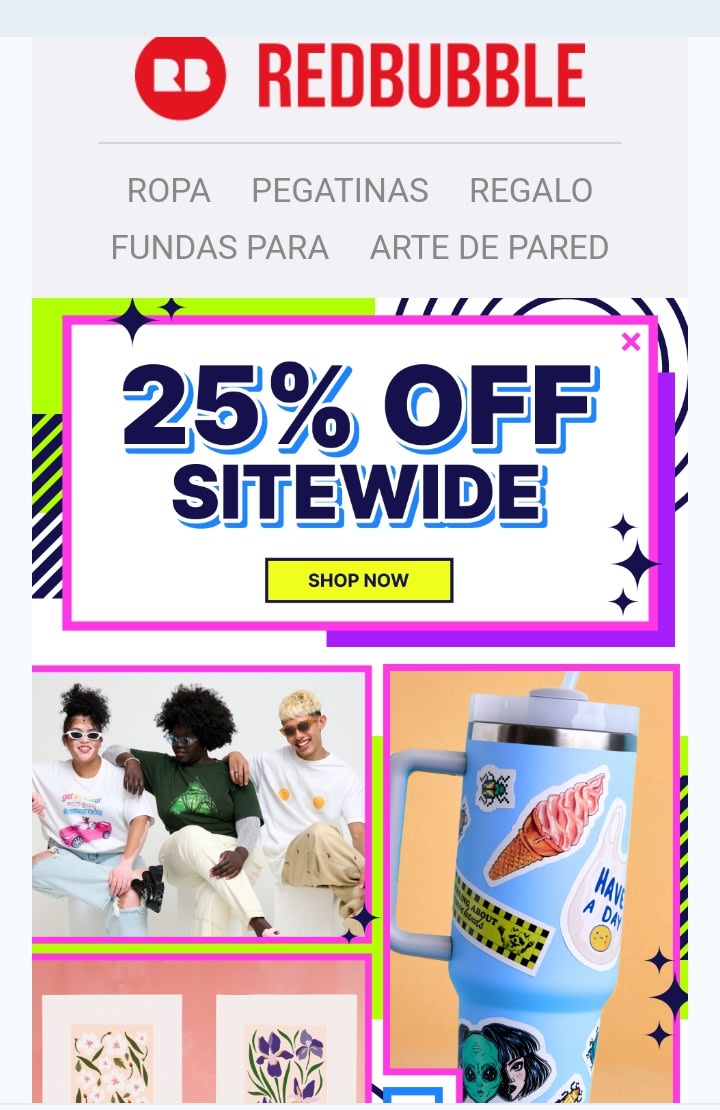
Task: Go to the REGALO section
Action: click(531, 190)
